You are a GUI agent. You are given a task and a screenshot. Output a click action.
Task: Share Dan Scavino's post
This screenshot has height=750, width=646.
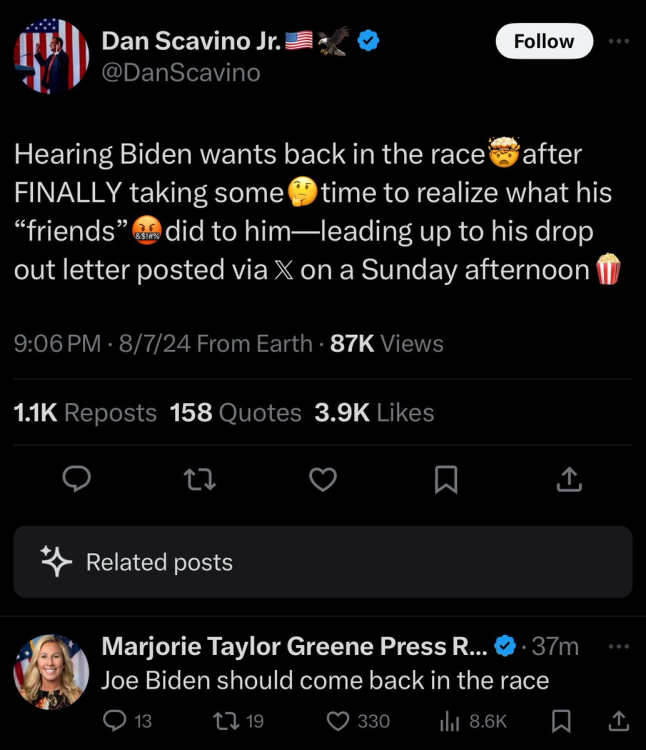pyautogui.click(x=568, y=481)
